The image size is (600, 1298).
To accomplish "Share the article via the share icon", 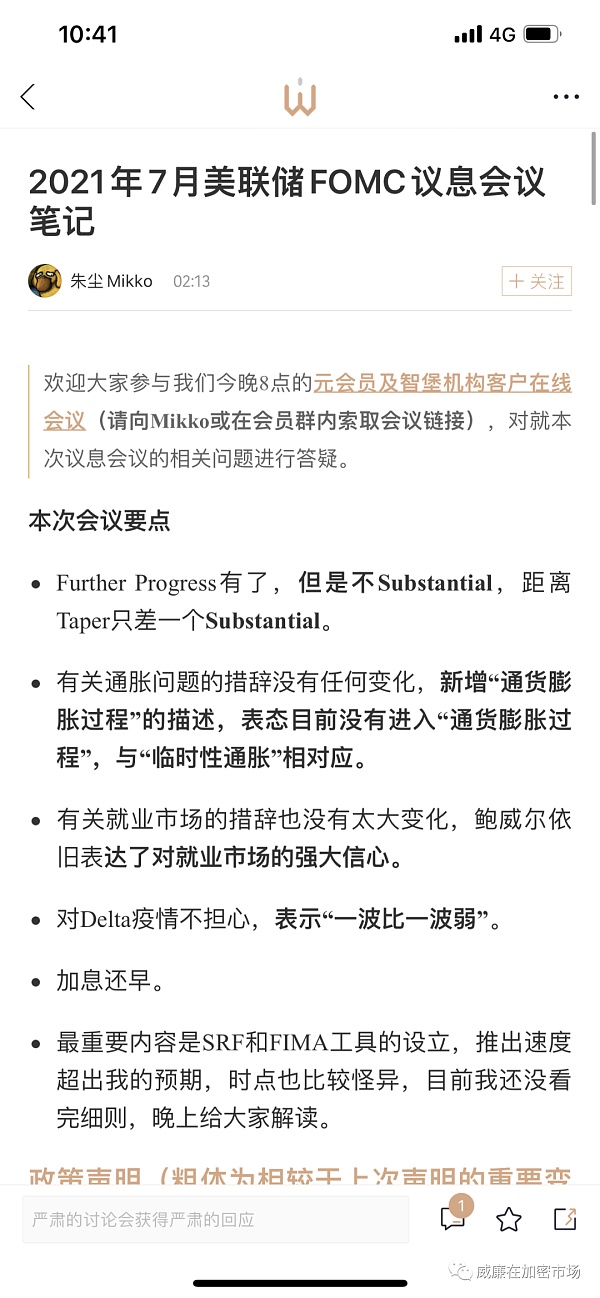I will coord(565,1219).
